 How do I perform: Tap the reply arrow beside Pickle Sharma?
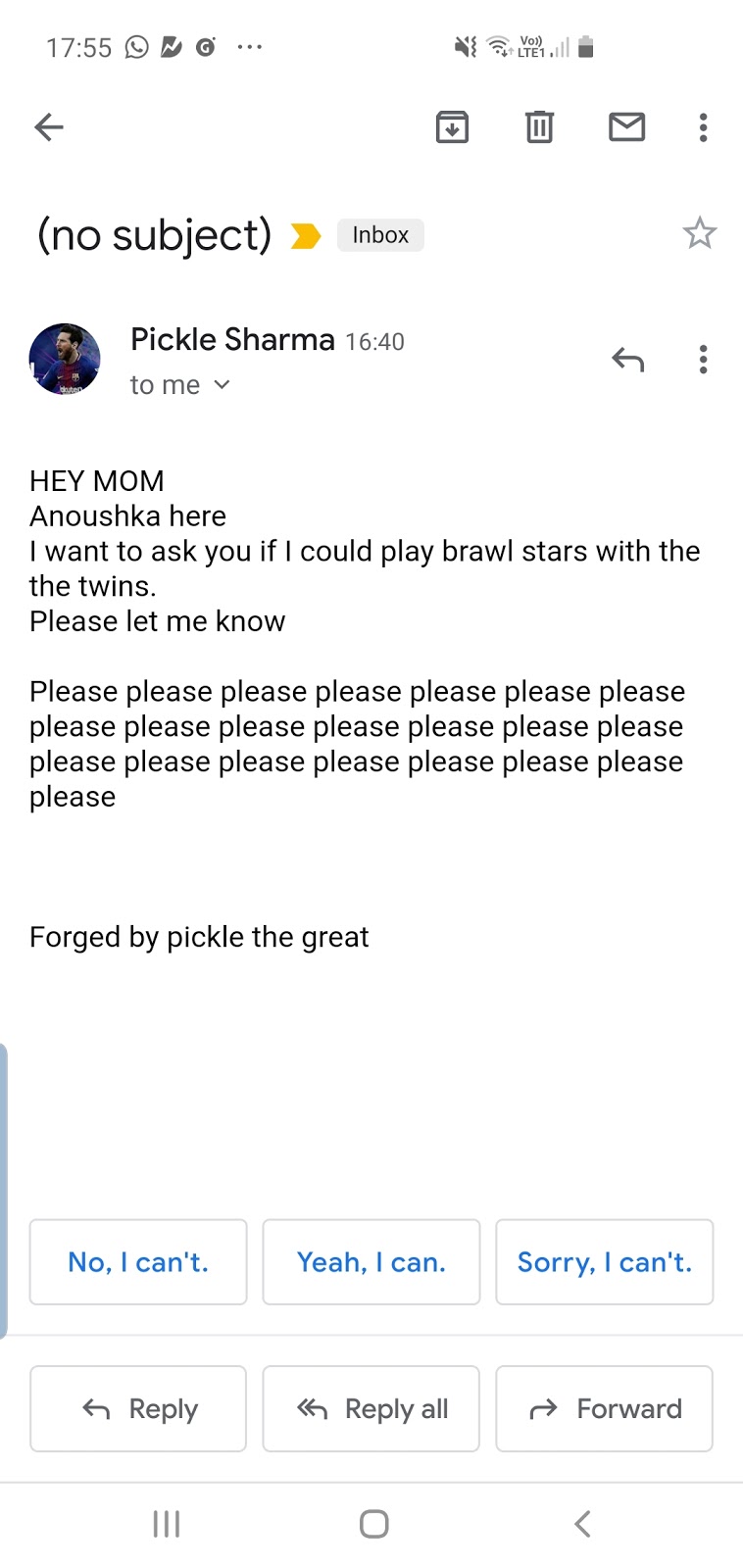tap(627, 360)
